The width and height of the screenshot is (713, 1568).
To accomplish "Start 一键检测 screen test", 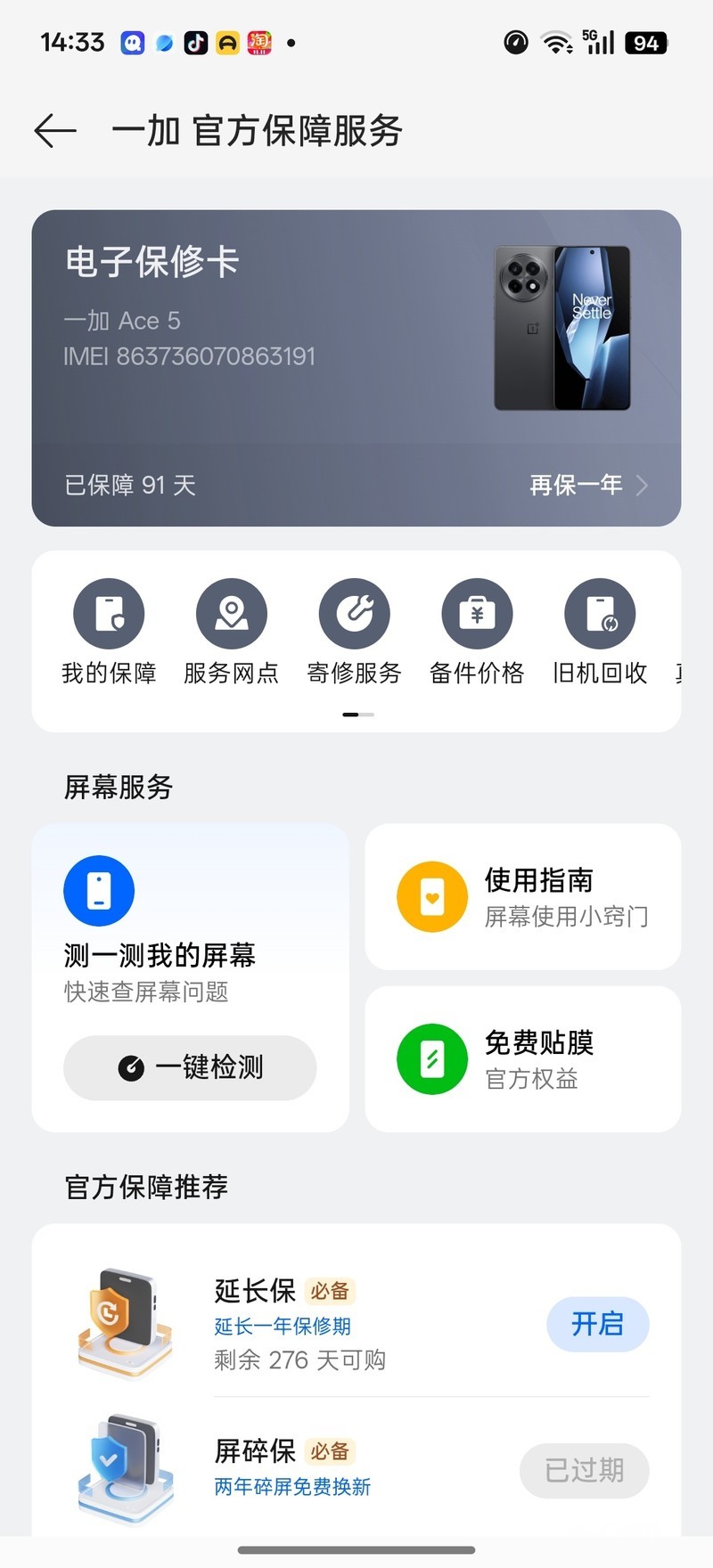I will tap(190, 1067).
